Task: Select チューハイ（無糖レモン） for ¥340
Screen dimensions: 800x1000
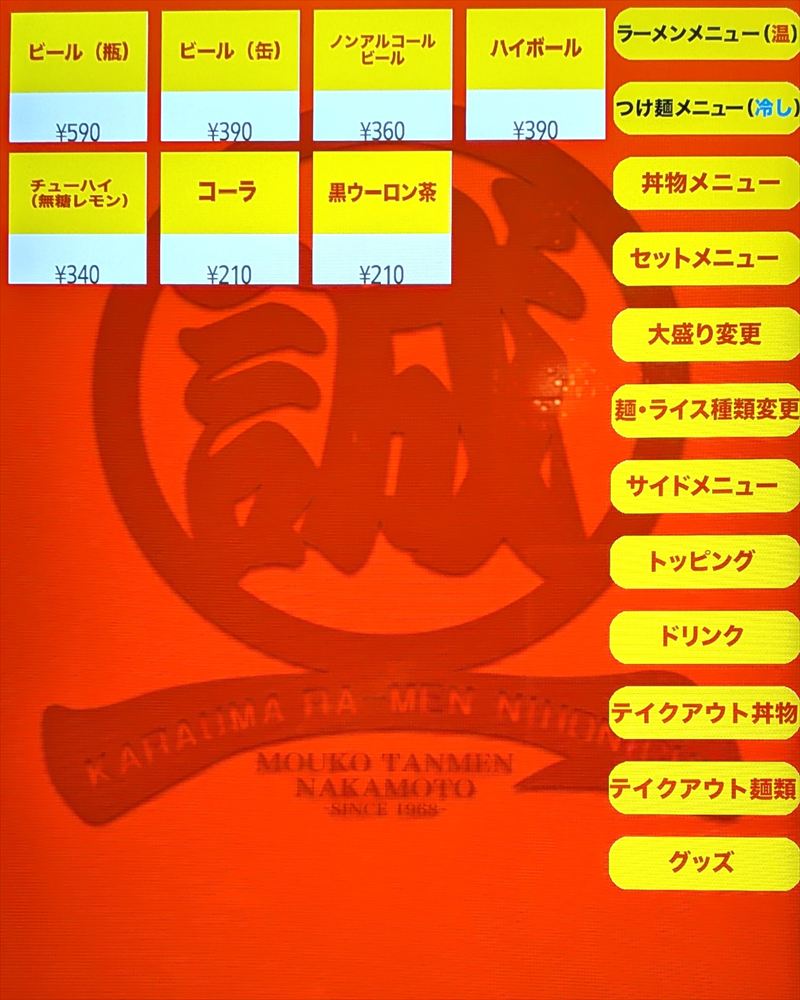Action: click(x=78, y=217)
